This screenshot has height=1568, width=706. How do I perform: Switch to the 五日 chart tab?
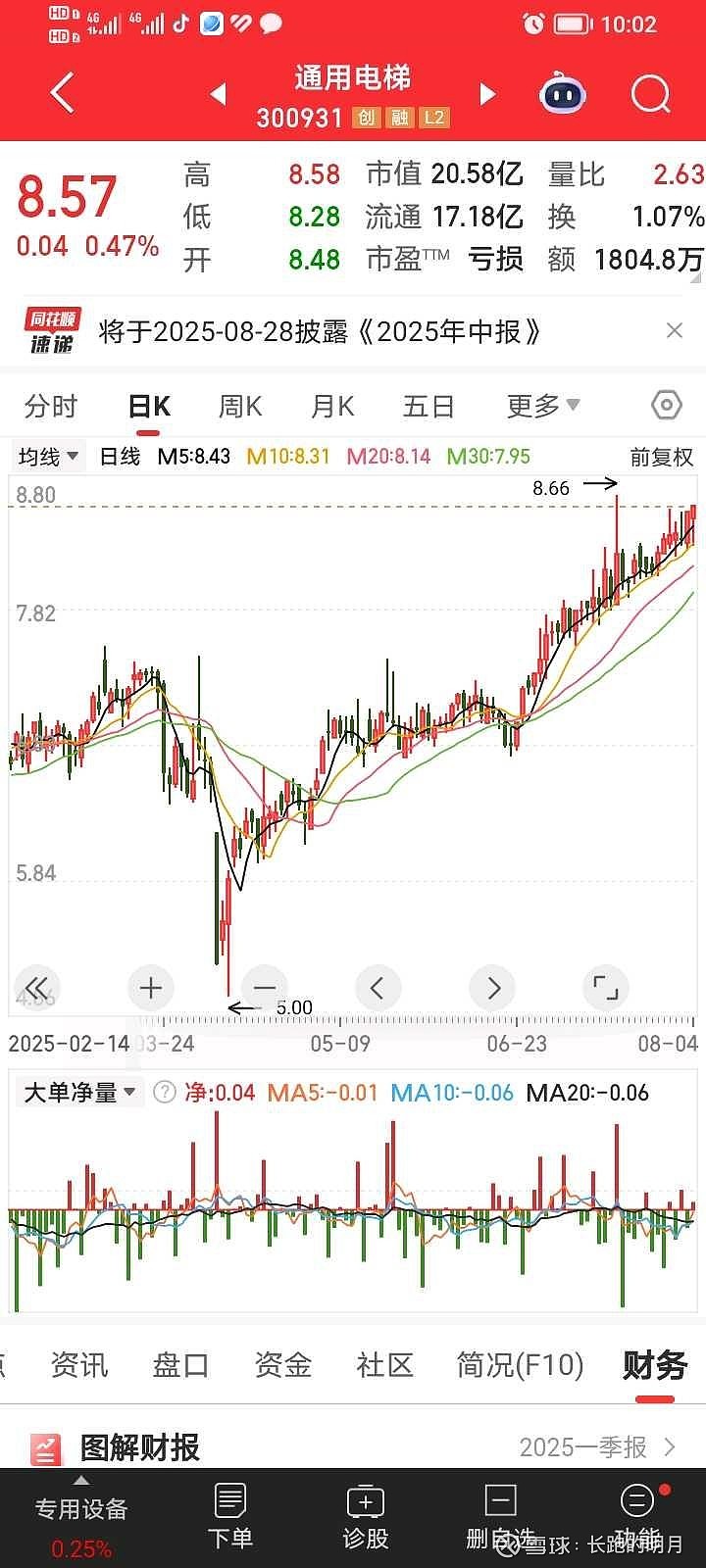click(x=429, y=406)
